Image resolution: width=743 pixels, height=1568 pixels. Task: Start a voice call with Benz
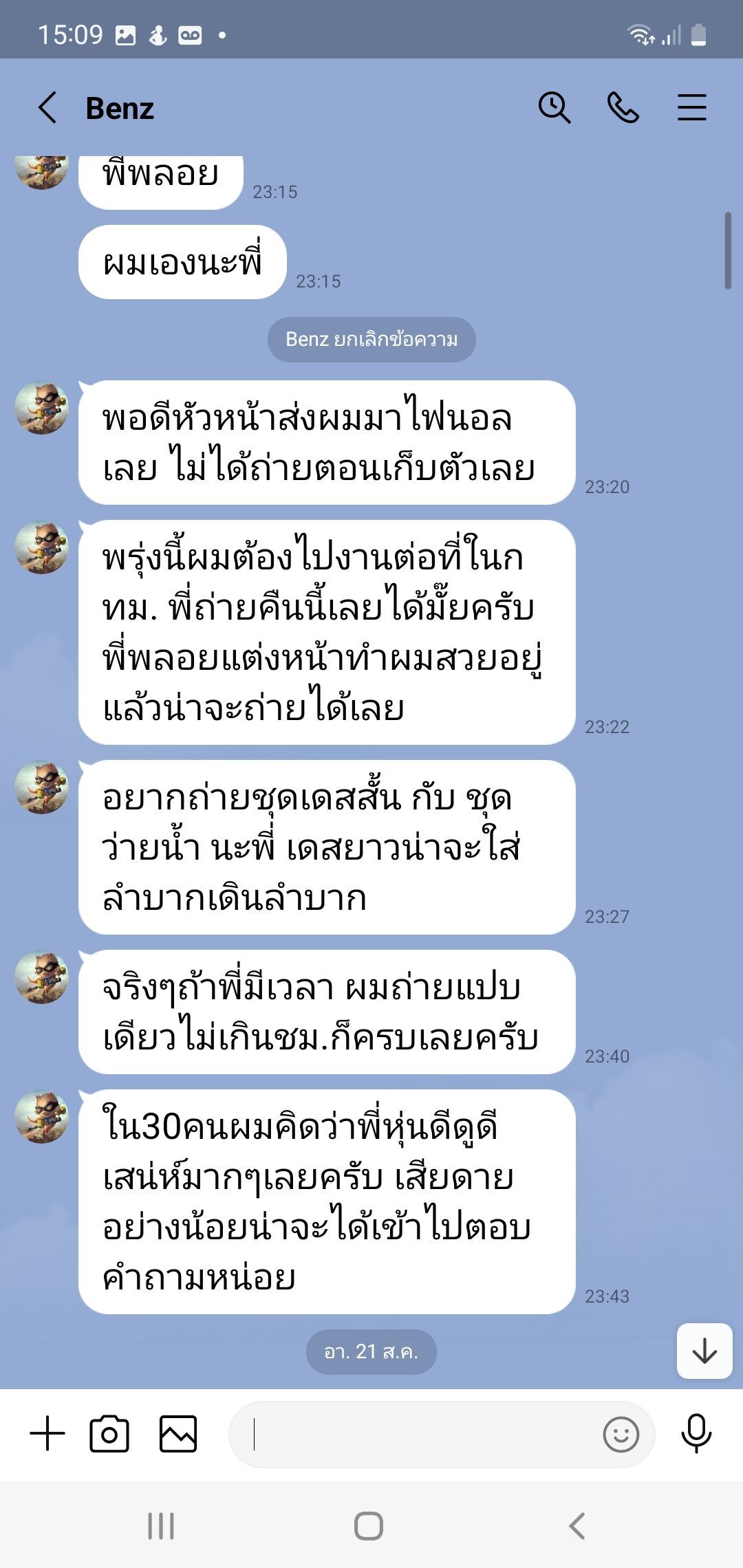[x=623, y=108]
